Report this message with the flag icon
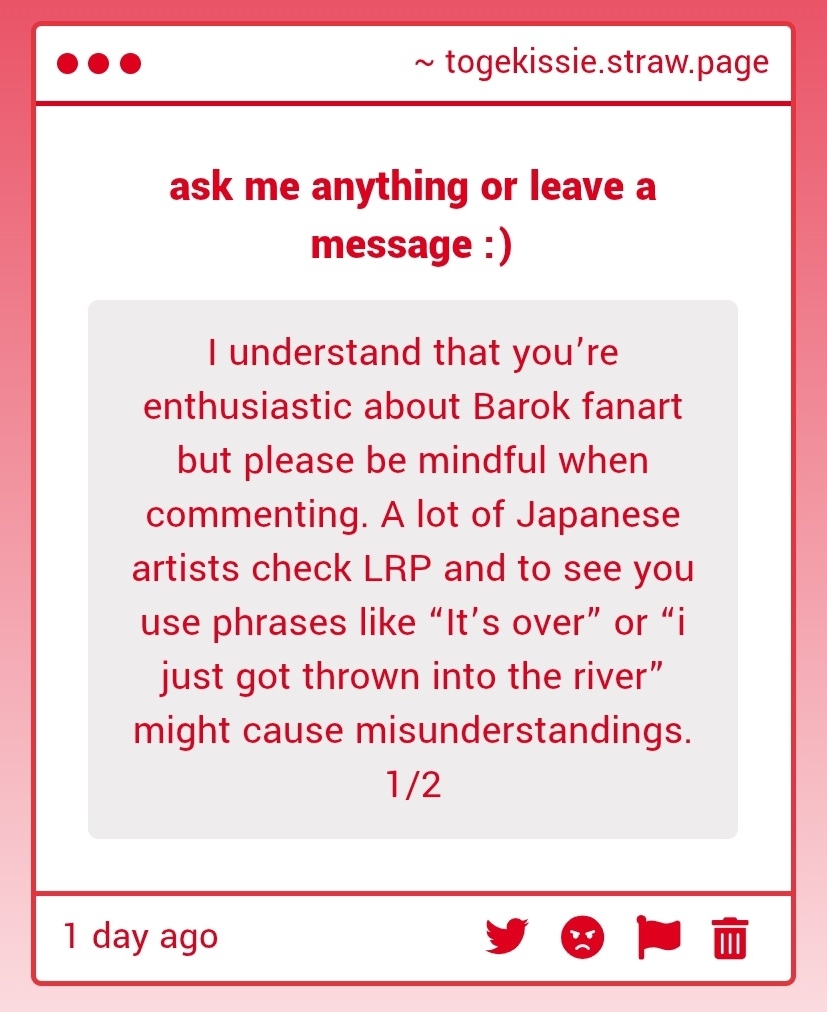Screen dimensions: 827x1012 pyautogui.click(x=657, y=937)
